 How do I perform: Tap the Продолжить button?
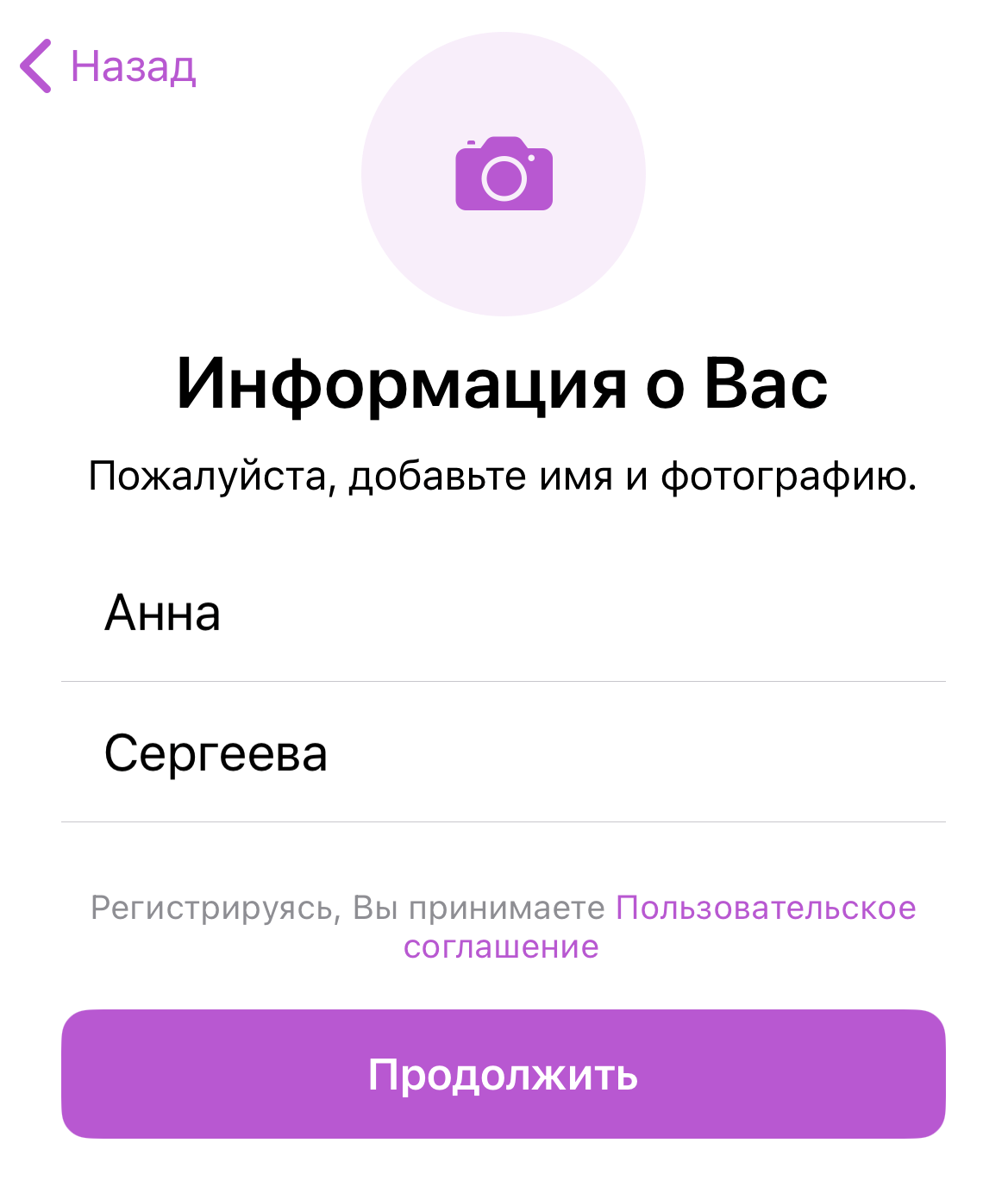504,1074
